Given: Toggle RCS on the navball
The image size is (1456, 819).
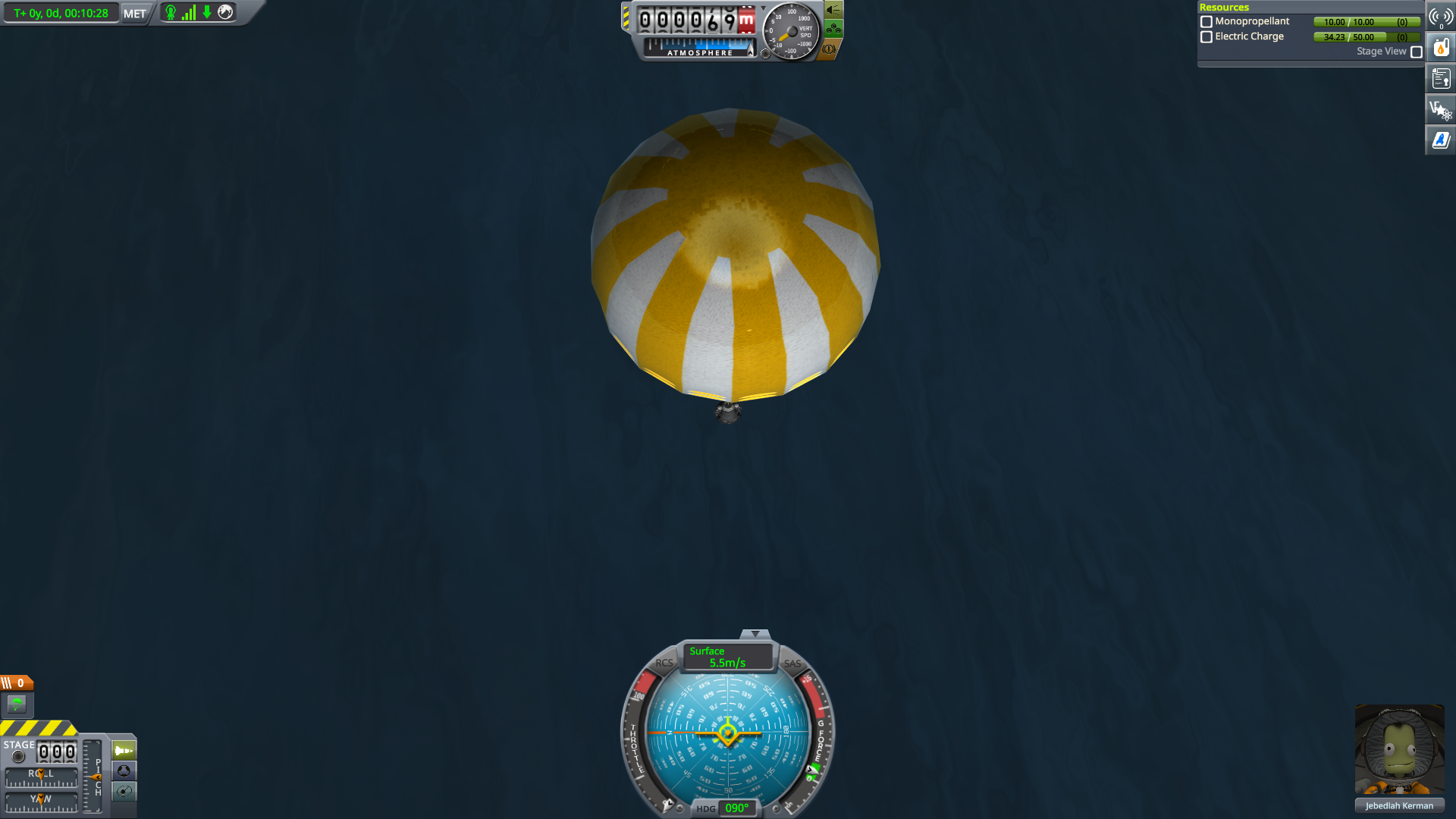Looking at the screenshot, I should click(664, 663).
